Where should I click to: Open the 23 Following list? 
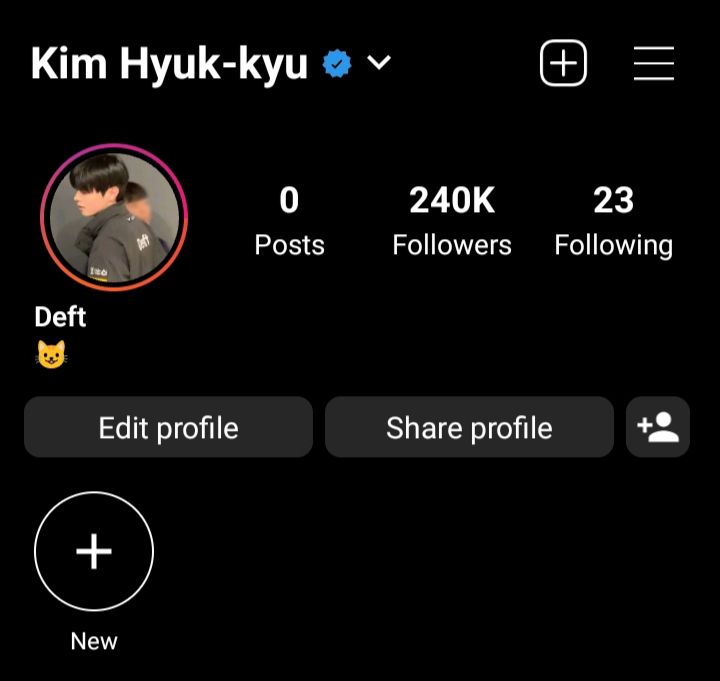click(x=613, y=221)
